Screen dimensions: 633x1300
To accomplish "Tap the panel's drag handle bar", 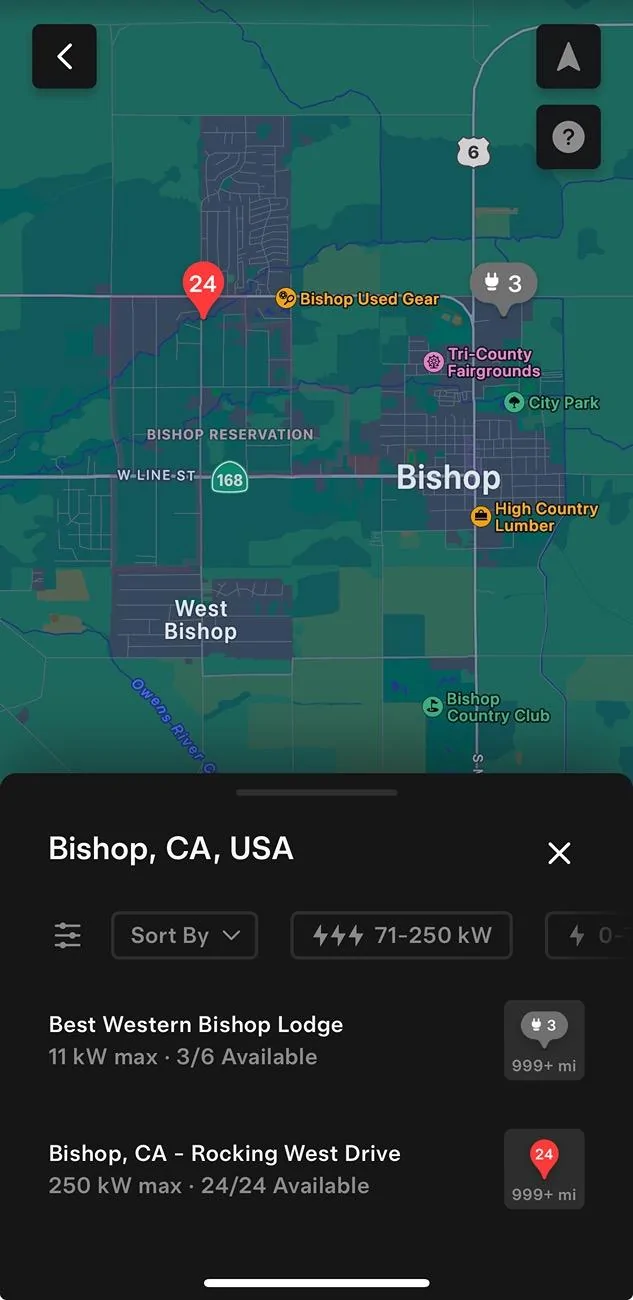I will pos(316,792).
